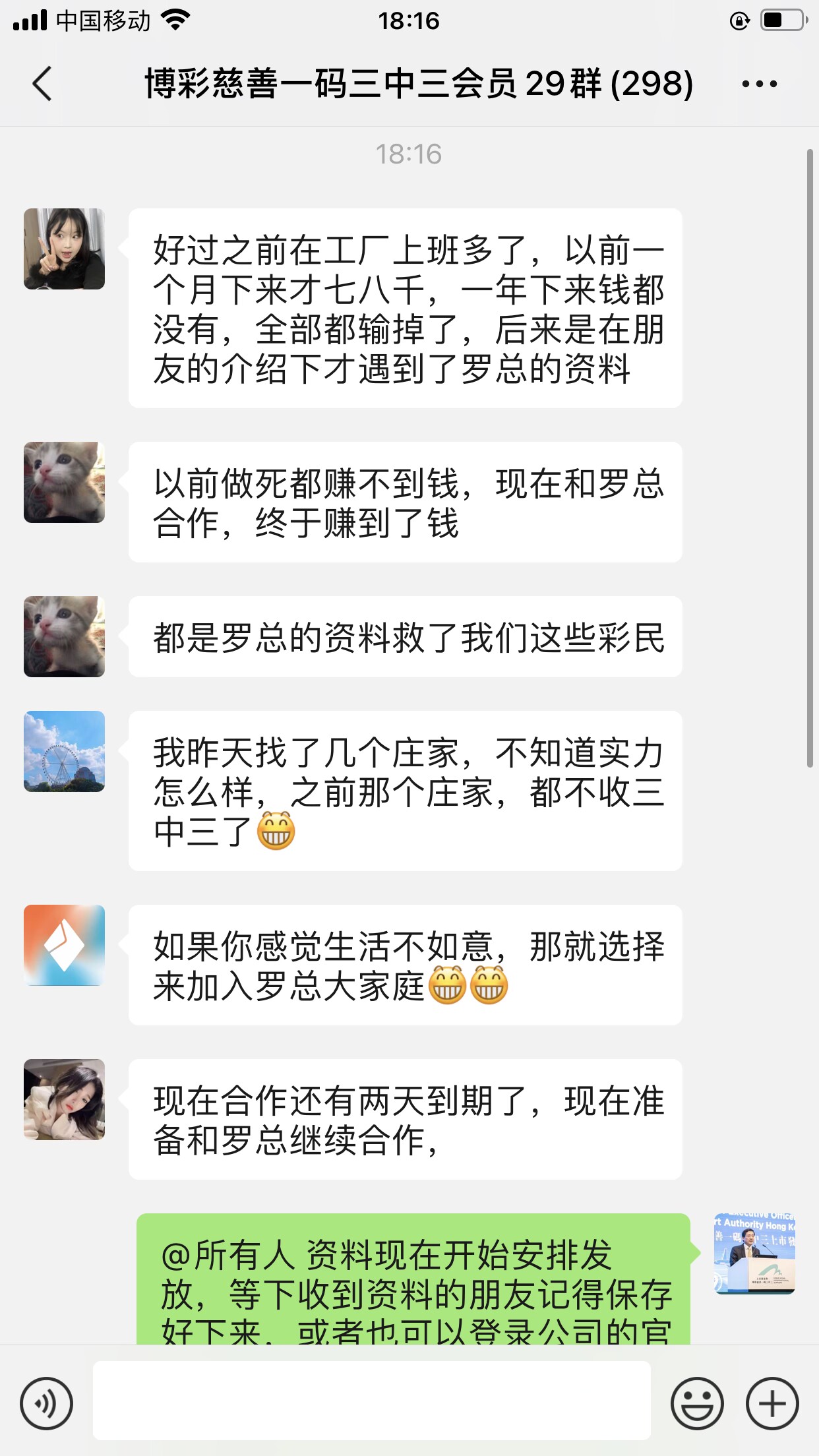Switch to voice message input
This screenshot has width=819, height=1456.
46,1403
